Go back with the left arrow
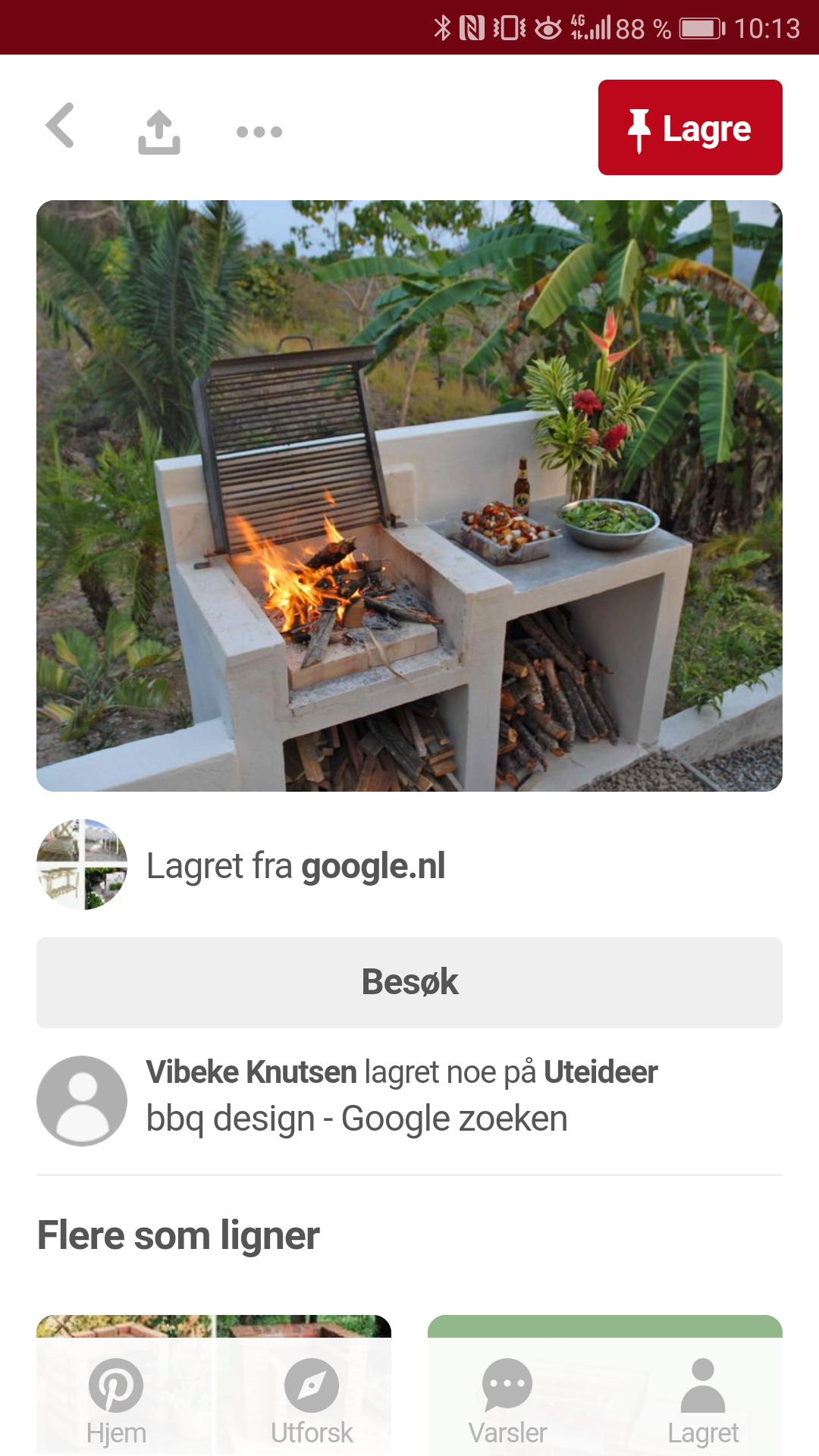The width and height of the screenshot is (819, 1456). point(61,126)
